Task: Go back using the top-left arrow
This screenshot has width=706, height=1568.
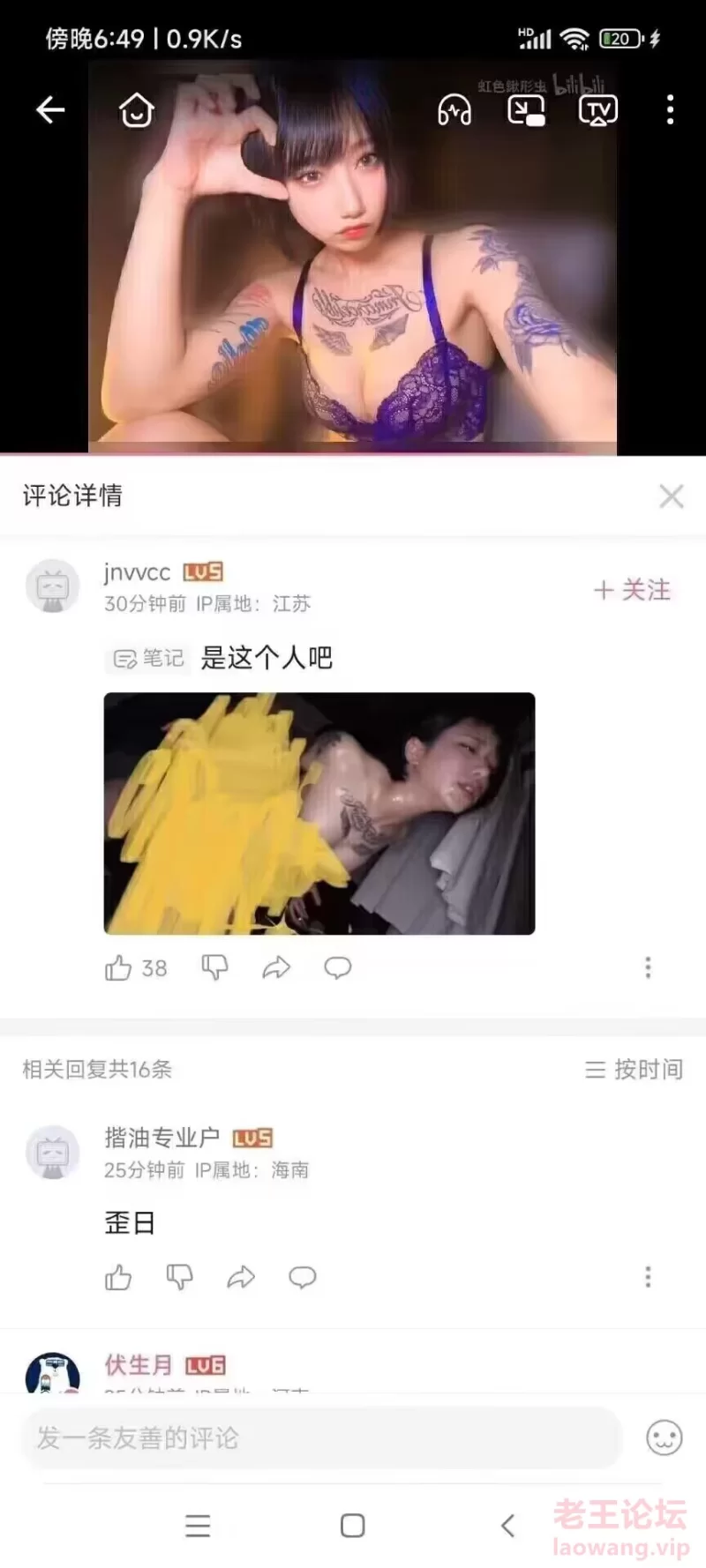Action: tap(50, 109)
